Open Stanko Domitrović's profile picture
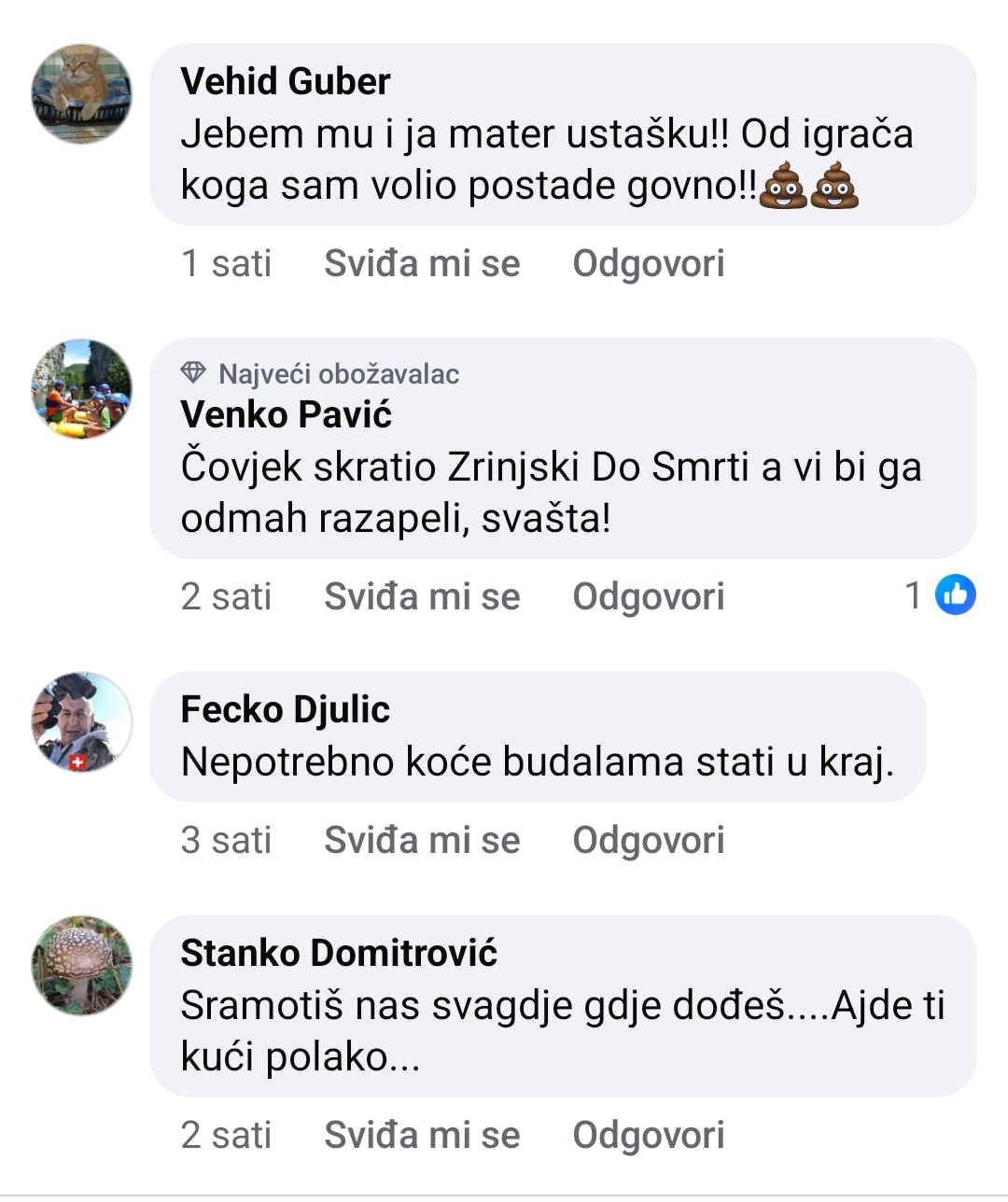 coord(82,965)
